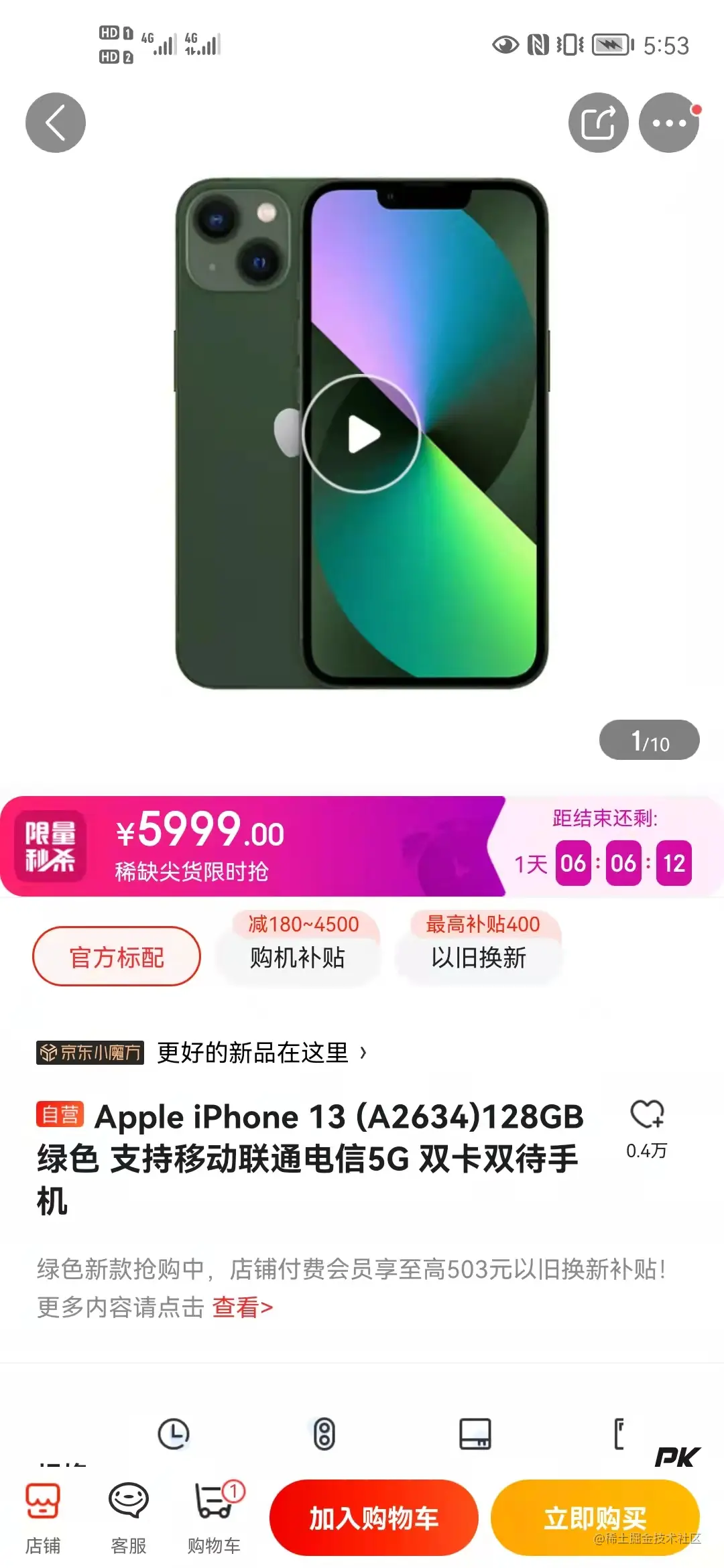This screenshot has width=724, height=1568.
Task: Open the PK comparison button
Action: pyautogui.click(x=677, y=1457)
